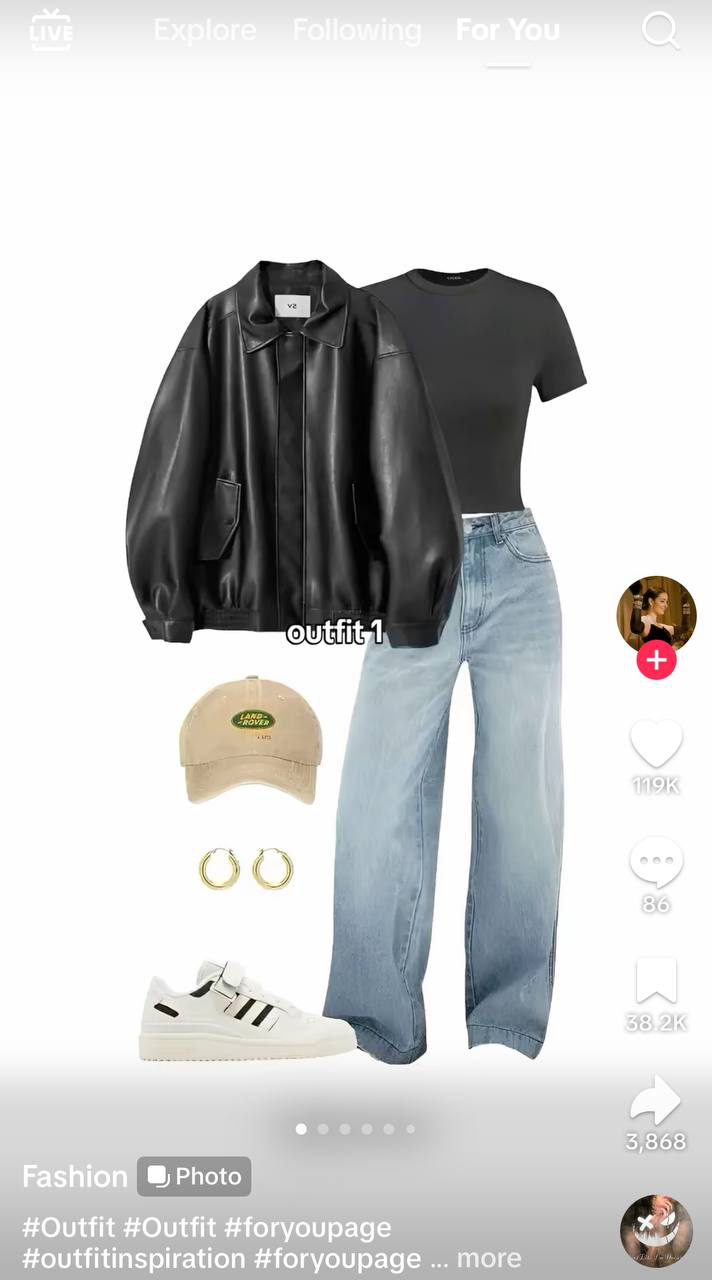Switch to the Explore tab
This screenshot has height=1280, width=712.
pos(205,31)
